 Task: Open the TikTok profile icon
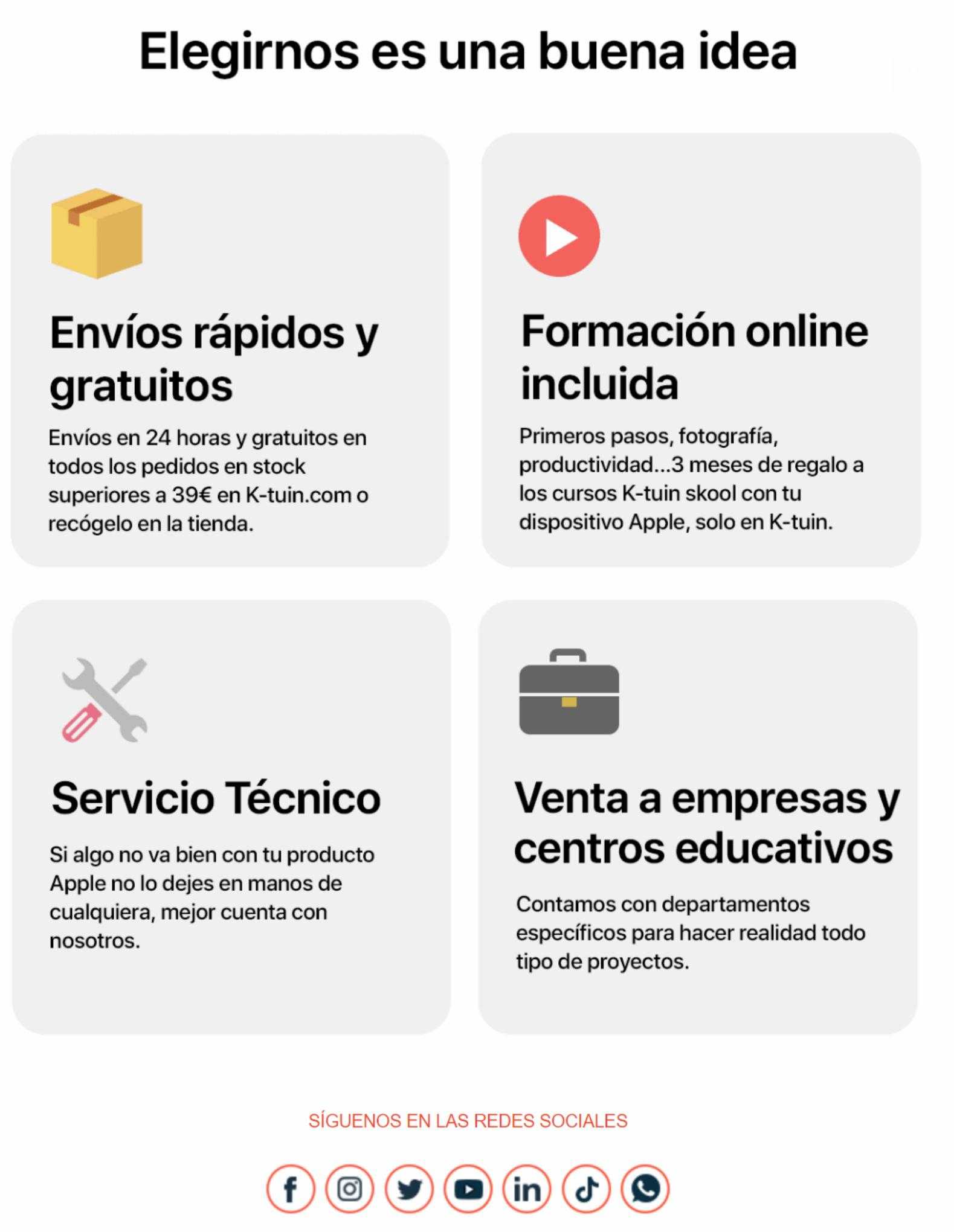pyautogui.click(x=585, y=1189)
